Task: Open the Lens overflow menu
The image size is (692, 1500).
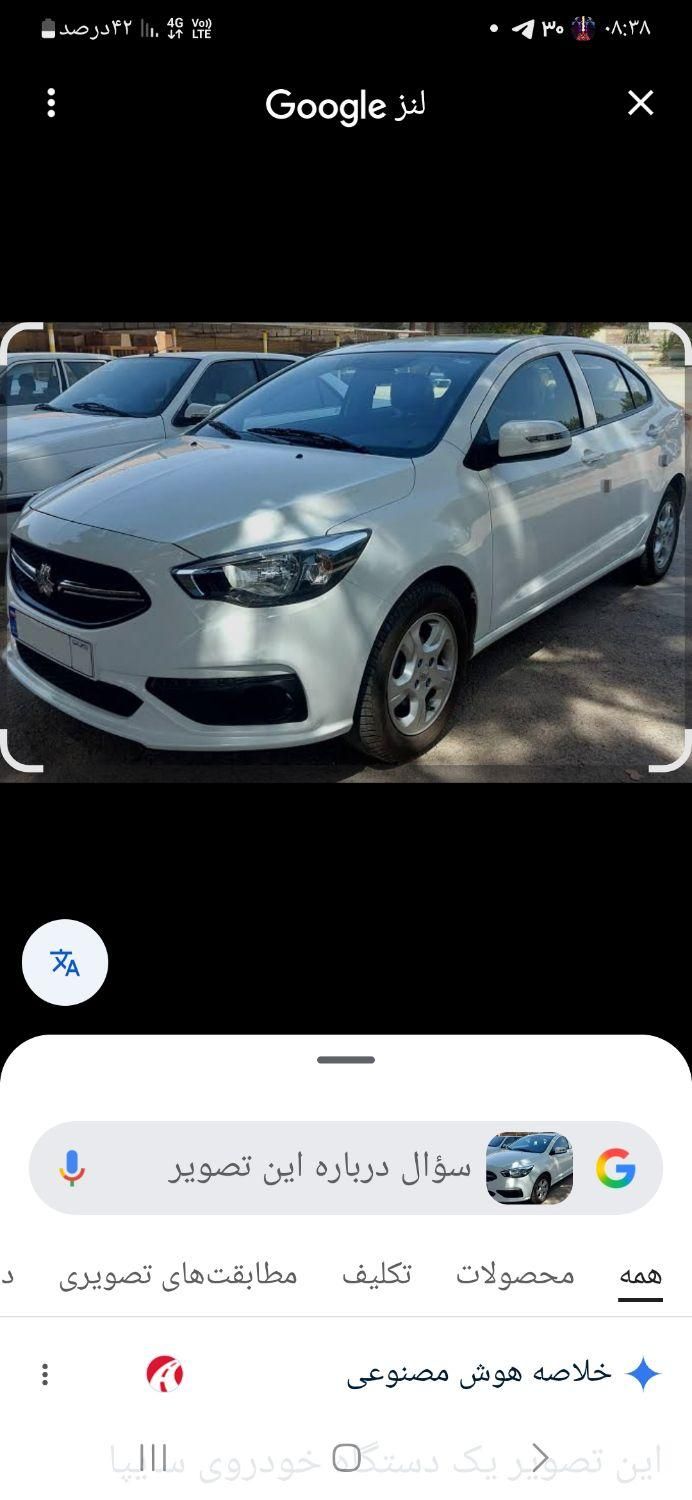Action: point(51,103)
